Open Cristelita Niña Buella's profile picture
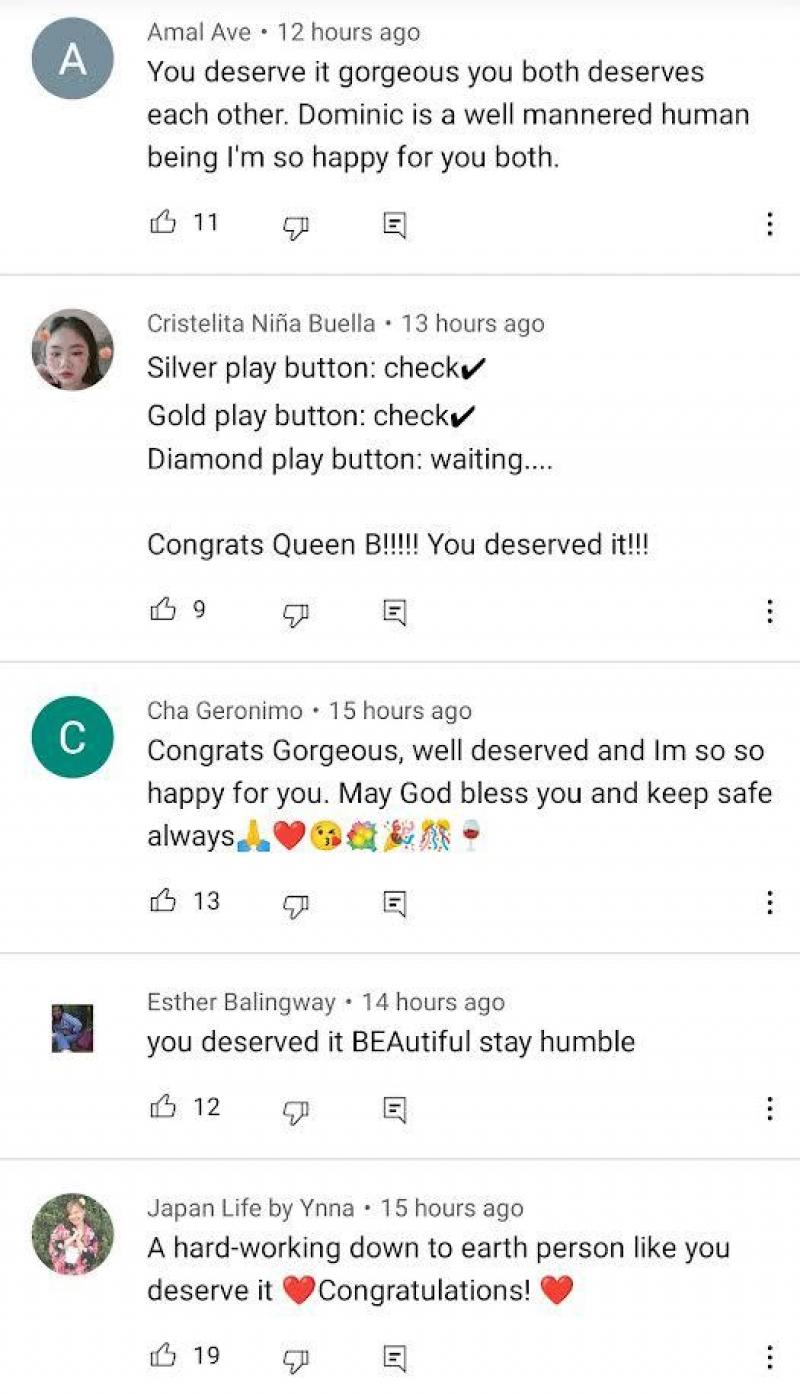 (x=73, y=349)
